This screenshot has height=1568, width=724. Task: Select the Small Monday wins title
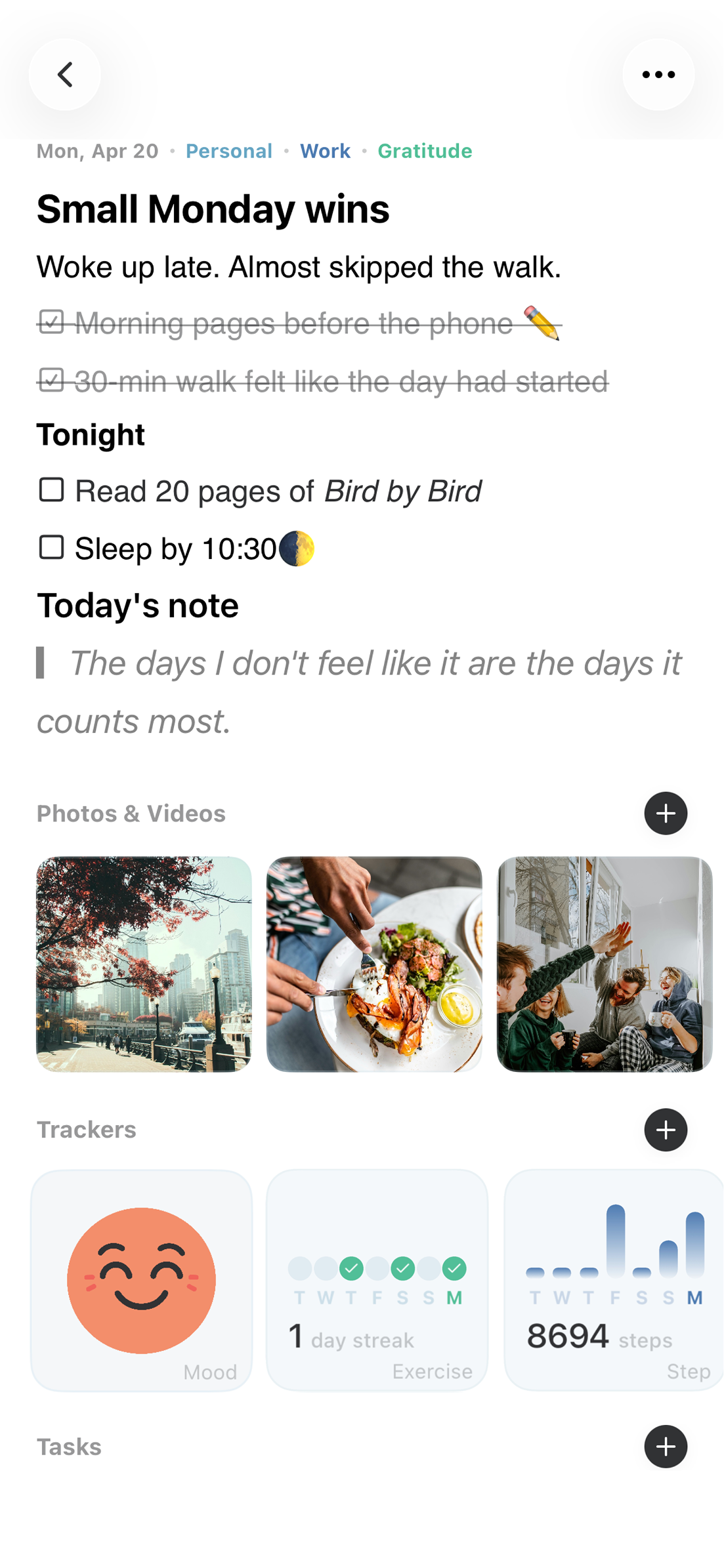click(x=213, y=209)
